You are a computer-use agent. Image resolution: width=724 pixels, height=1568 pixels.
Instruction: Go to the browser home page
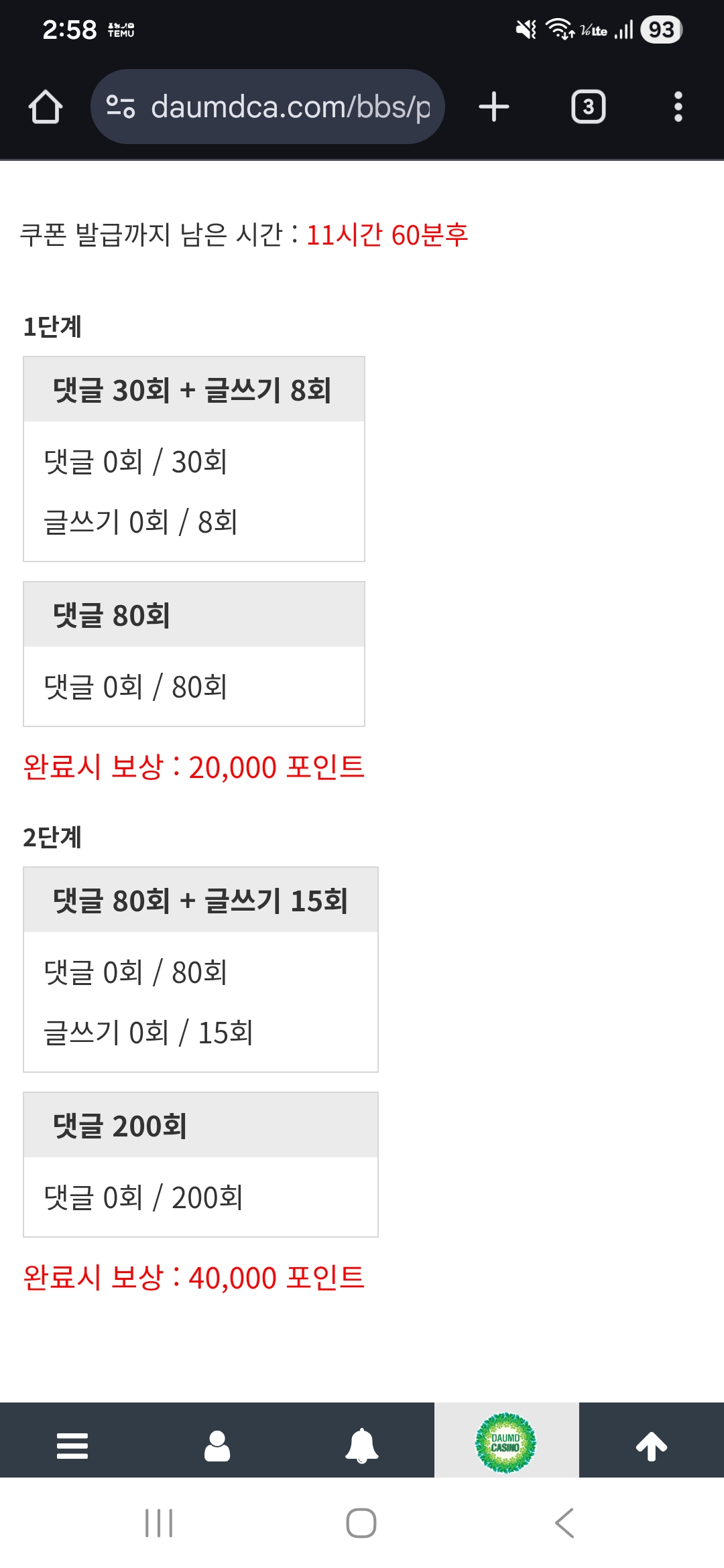pyautogui.click(x=46, y=107)
